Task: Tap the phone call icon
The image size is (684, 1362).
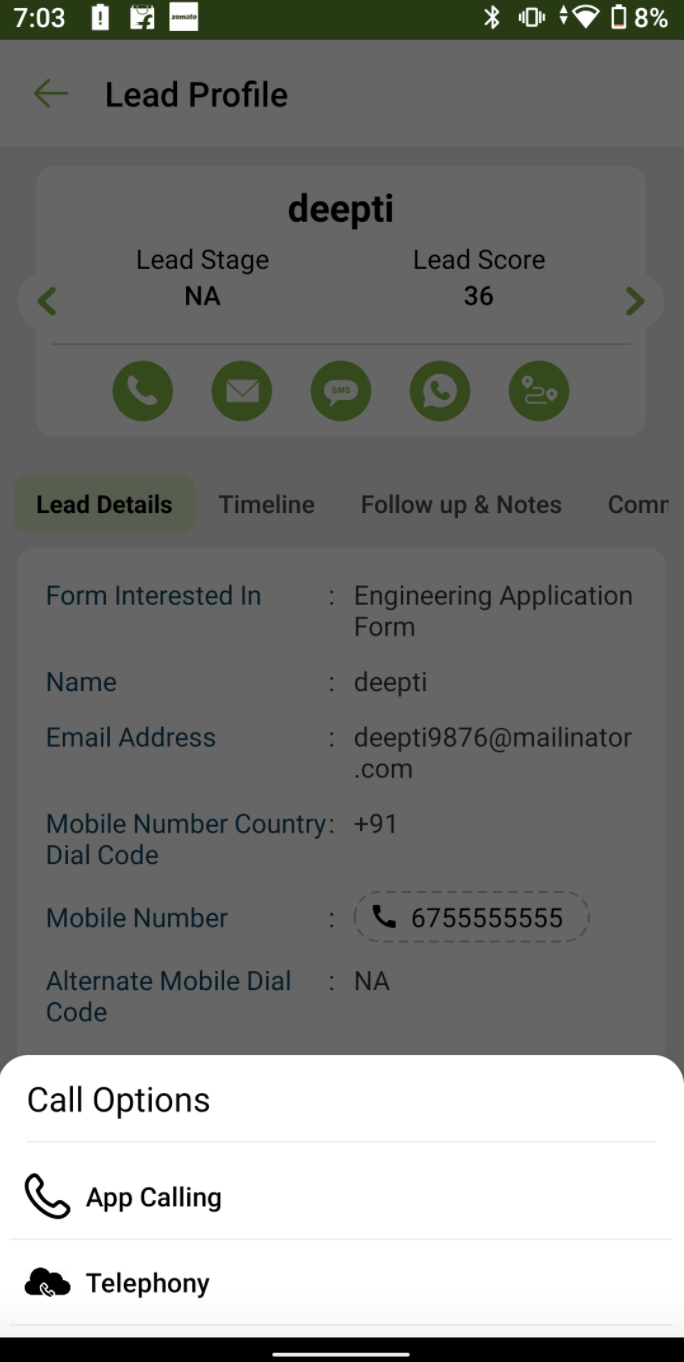Action: click(142, 391)
